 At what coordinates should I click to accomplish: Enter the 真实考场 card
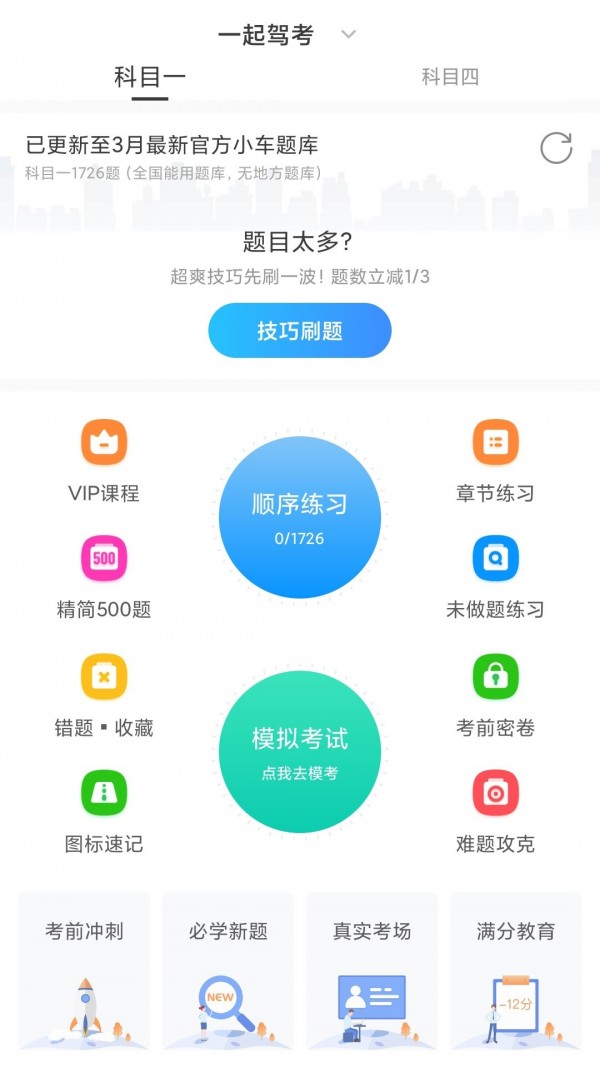pyautogui.click(x=372, y=970)
